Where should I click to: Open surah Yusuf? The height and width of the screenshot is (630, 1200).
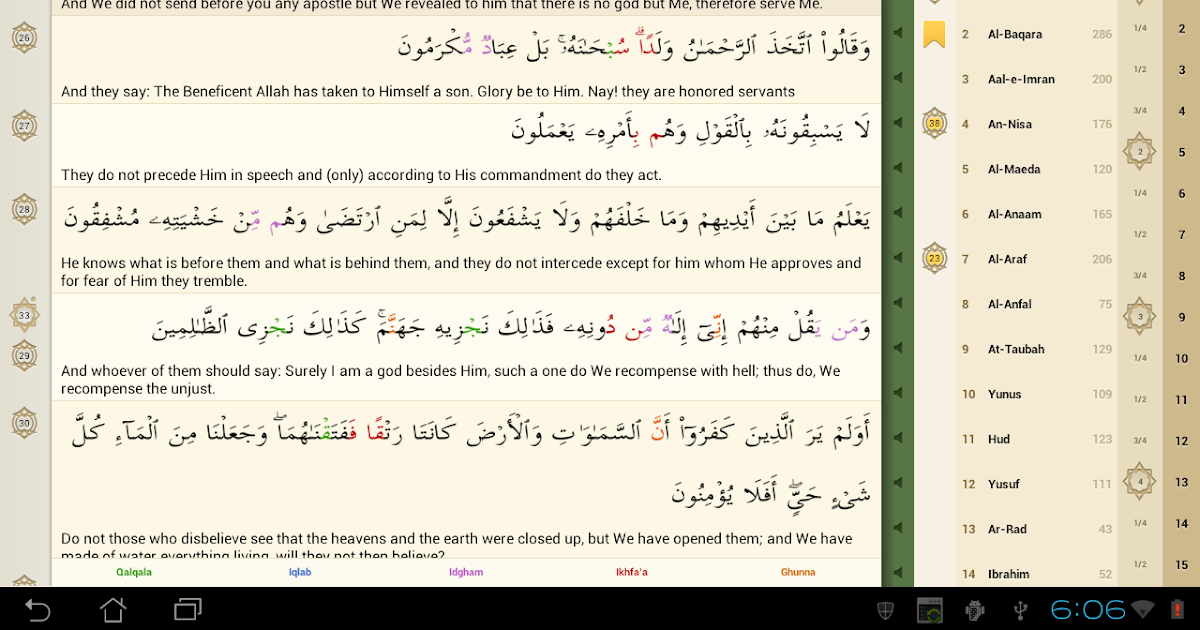(1003, 484)
